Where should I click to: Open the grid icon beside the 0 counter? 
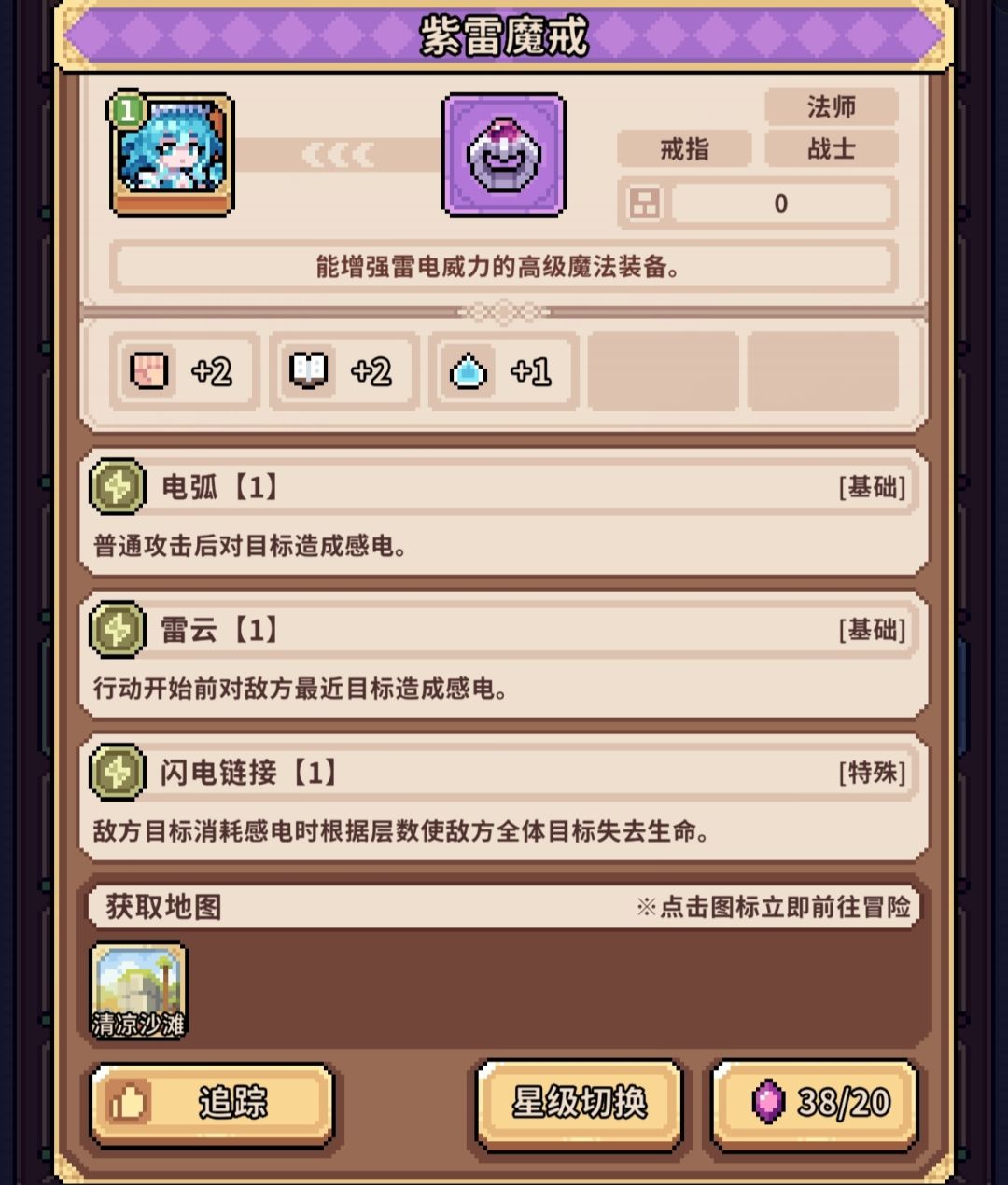coord(643,202)
